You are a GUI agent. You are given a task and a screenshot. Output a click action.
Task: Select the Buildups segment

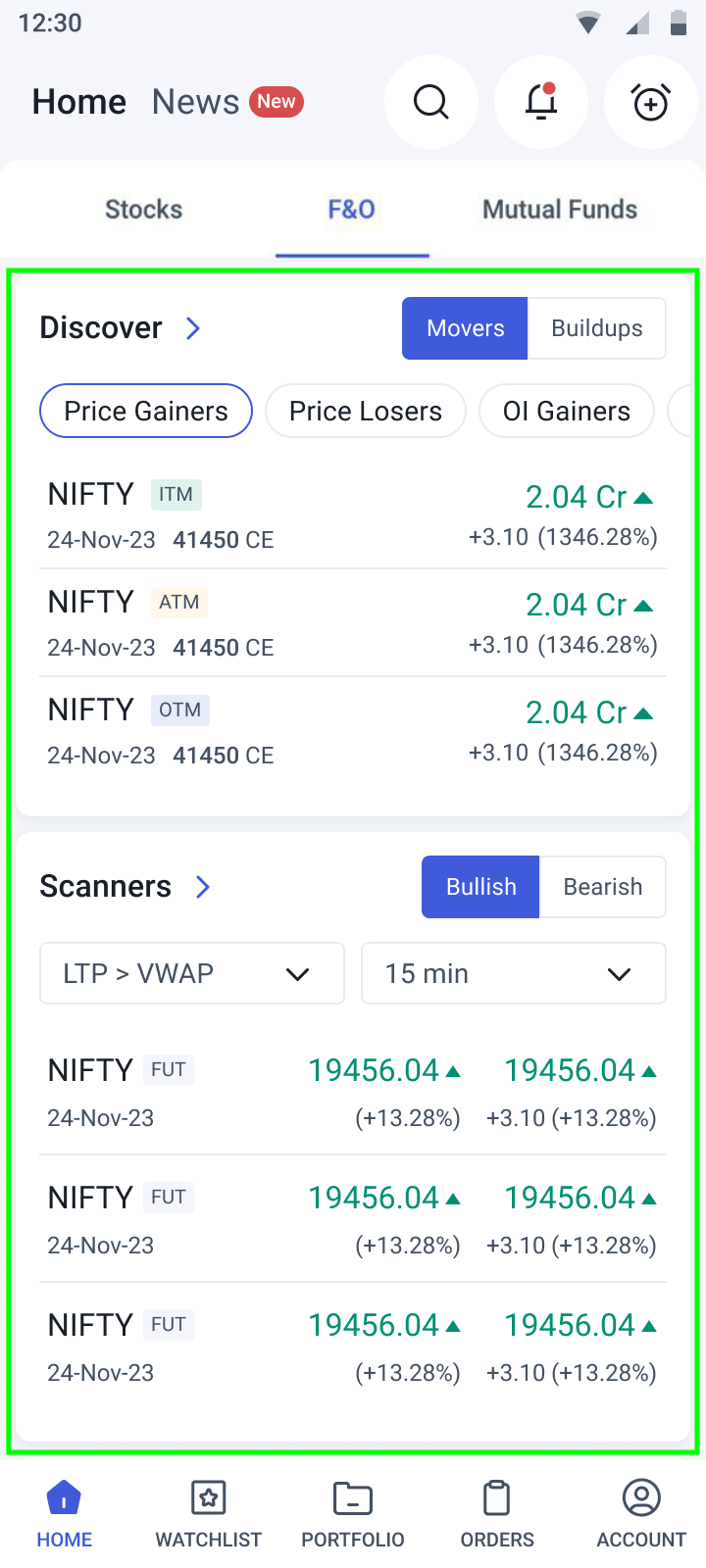(596, 328)
